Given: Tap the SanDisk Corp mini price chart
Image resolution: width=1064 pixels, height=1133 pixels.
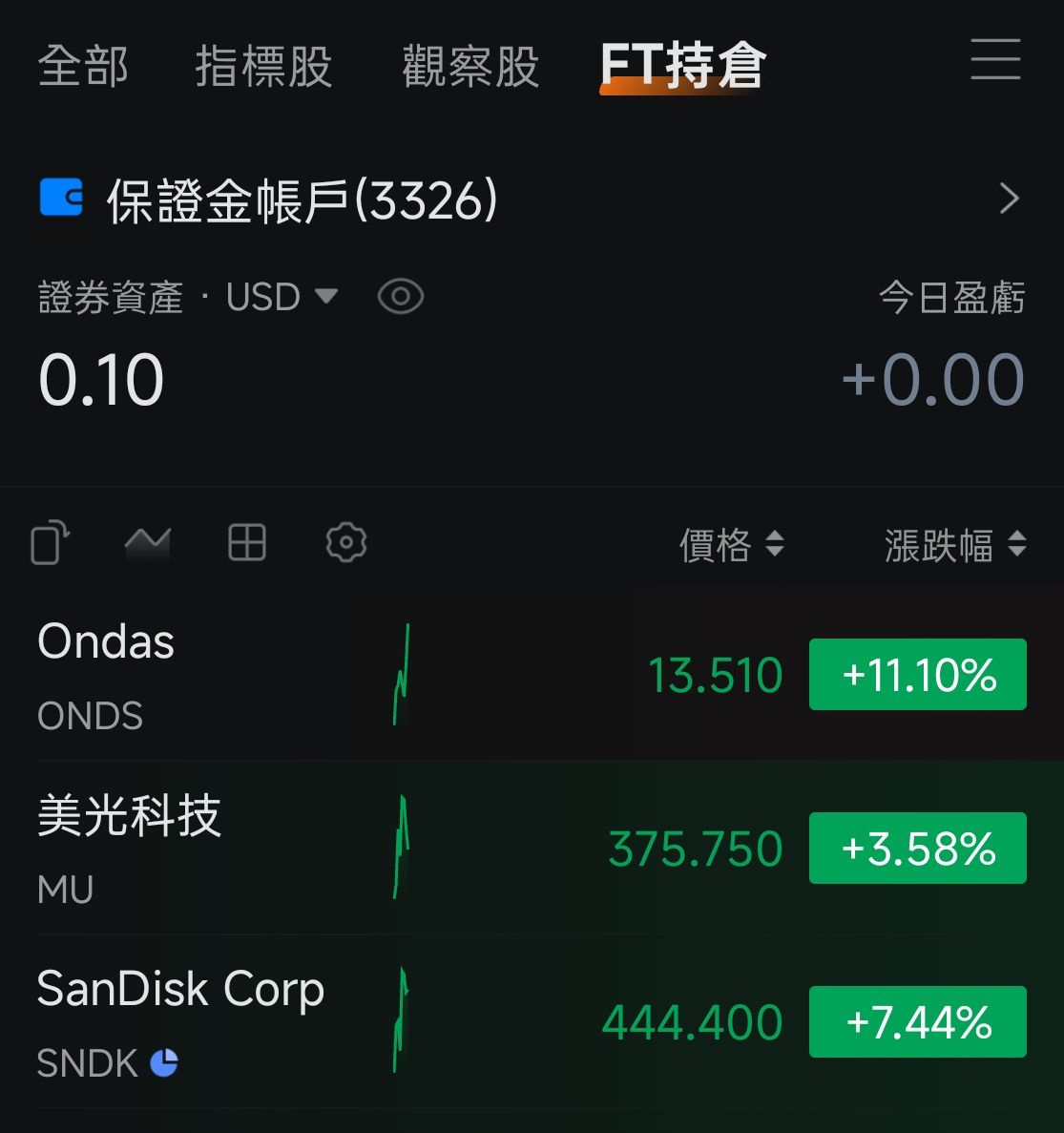Looking at the screenshot, I should (x=399, y=1019).
